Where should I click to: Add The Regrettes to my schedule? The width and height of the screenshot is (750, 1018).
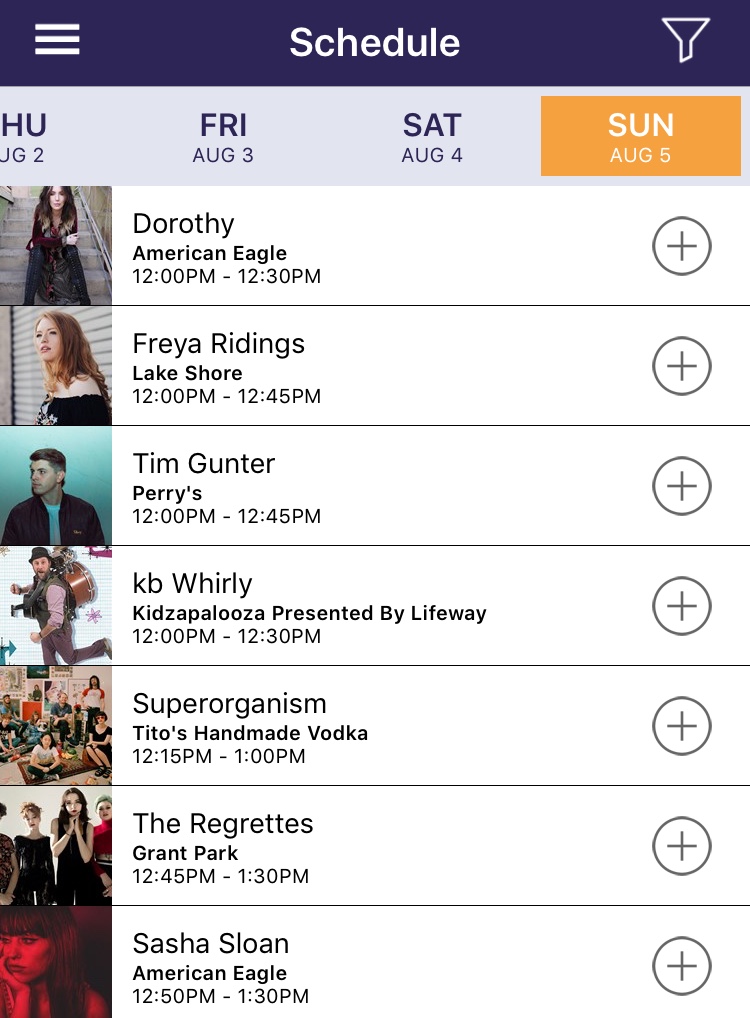[681, 846]
